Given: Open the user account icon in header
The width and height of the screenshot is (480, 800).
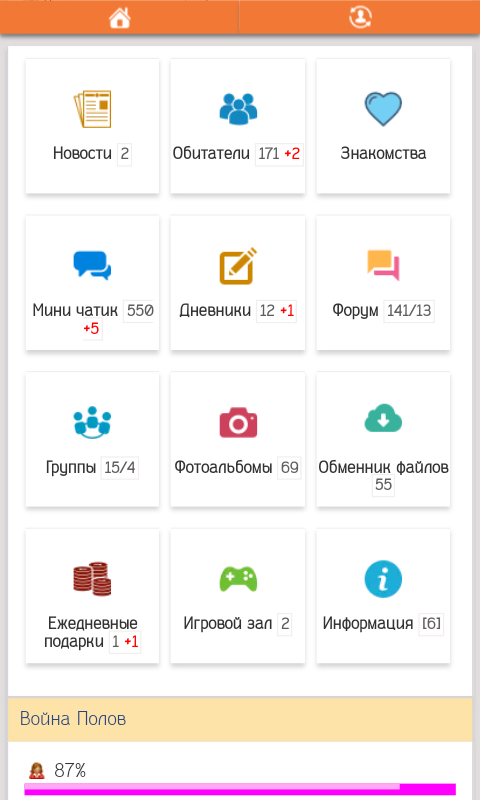Looking at the screenshot, I should (x=360, y=17).
